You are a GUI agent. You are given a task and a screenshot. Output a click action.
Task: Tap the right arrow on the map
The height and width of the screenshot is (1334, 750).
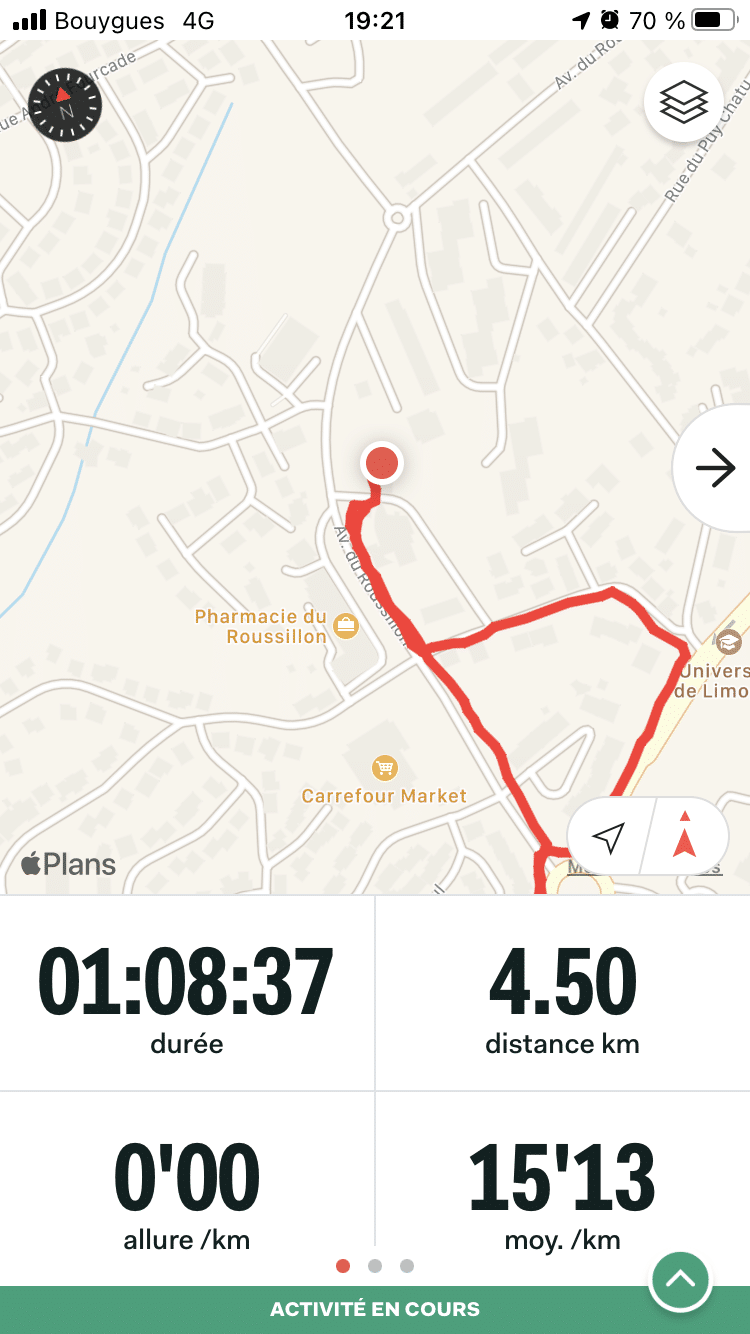[x=714, y=467]
